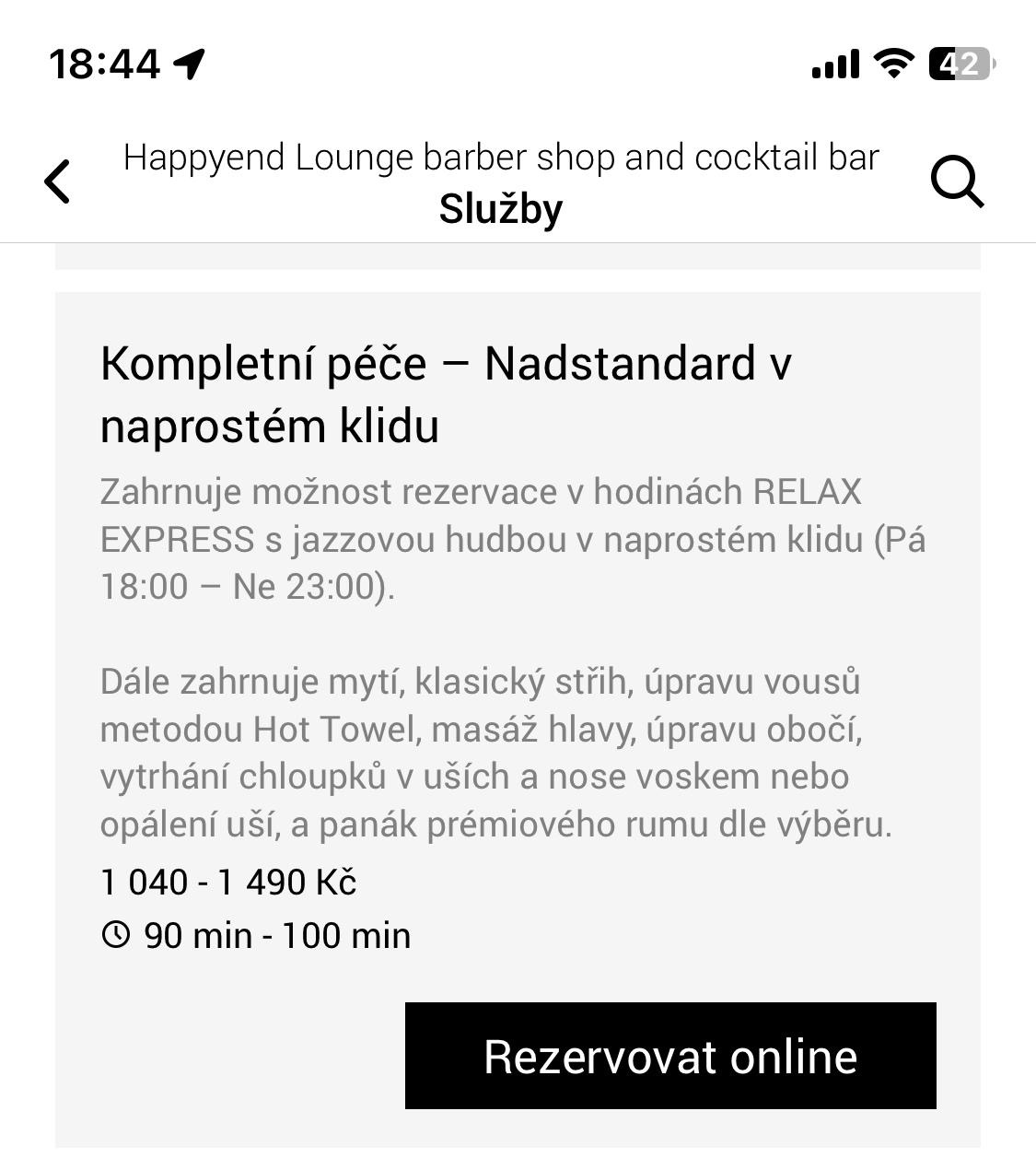The image size is (1036, 1158).
Task: Tap the battery indicator showing 42
Action: (x=959, y=64)
